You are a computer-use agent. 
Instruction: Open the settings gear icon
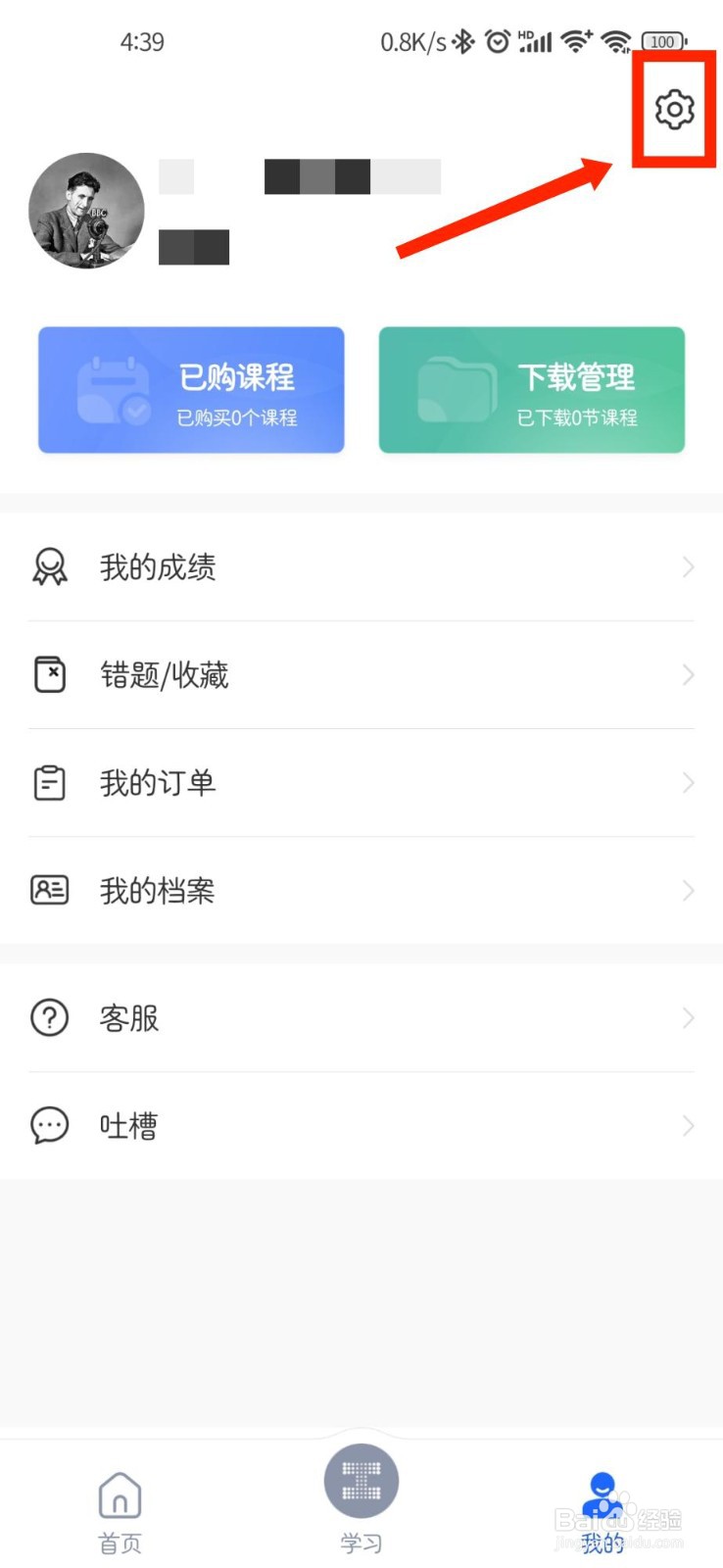point(673,108)
